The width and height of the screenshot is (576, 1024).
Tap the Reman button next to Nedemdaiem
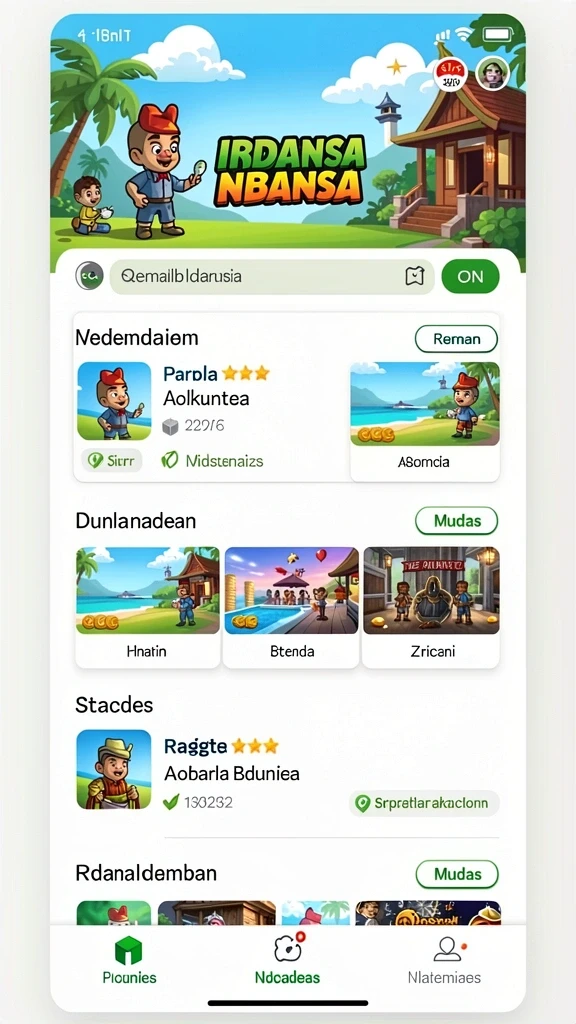[x=456, y=339]
